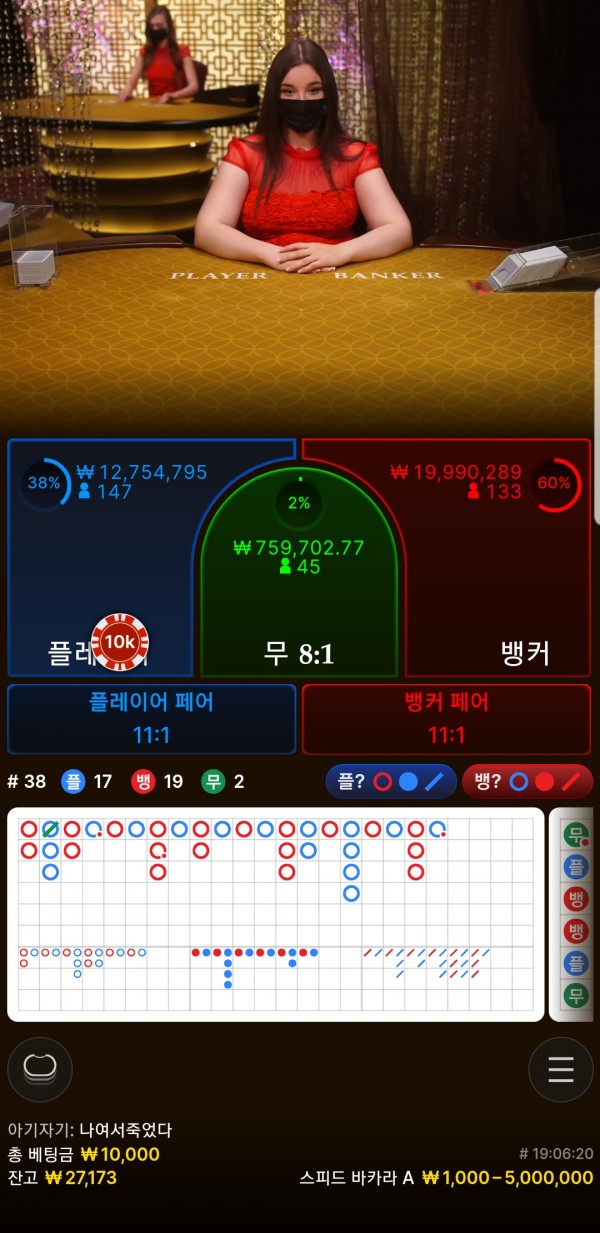Open the chat bubble
Viewport: 600px width, 1233px height.
[40, 1069]
